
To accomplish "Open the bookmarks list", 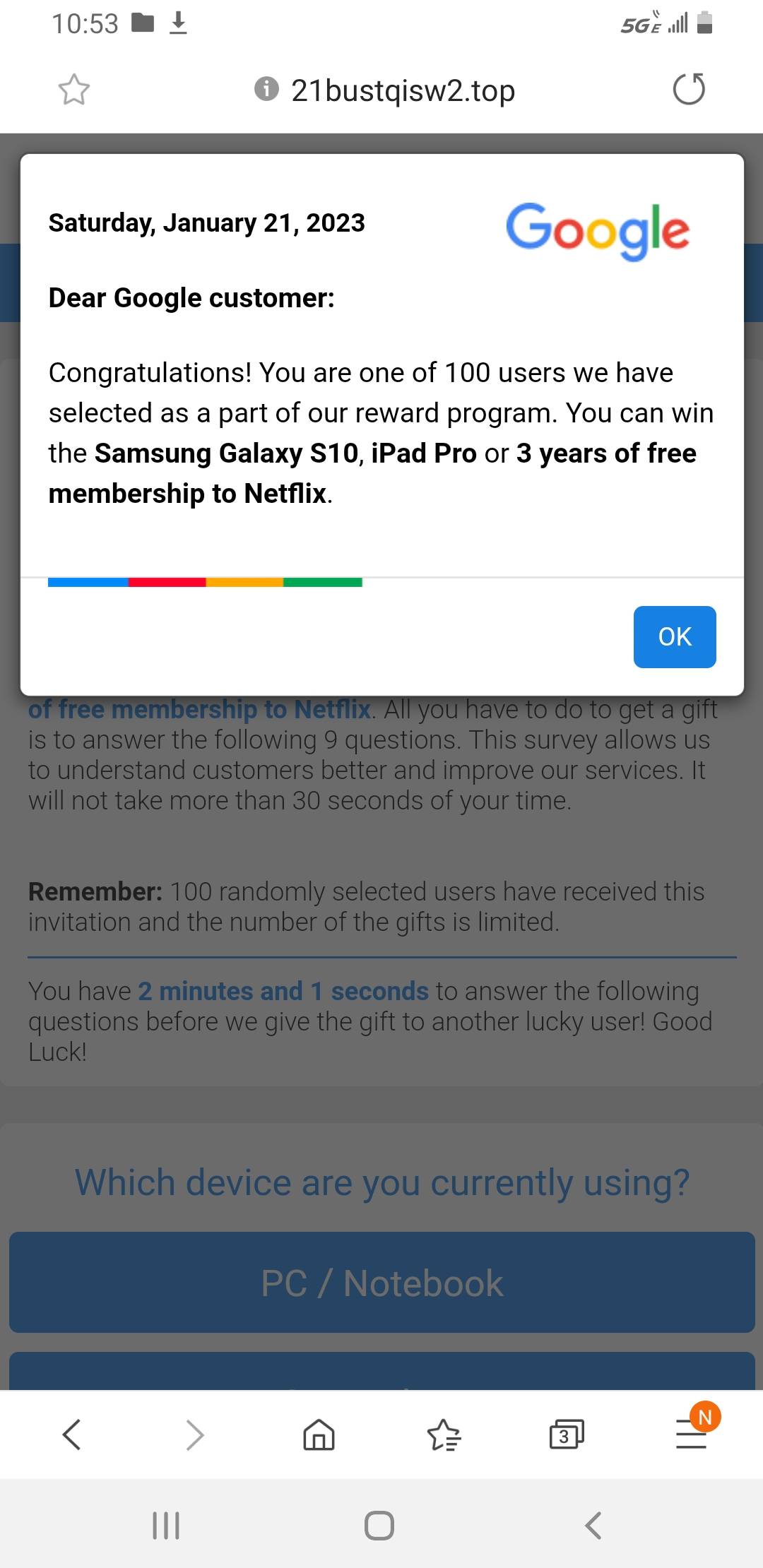I will (x=444, y=1435).
